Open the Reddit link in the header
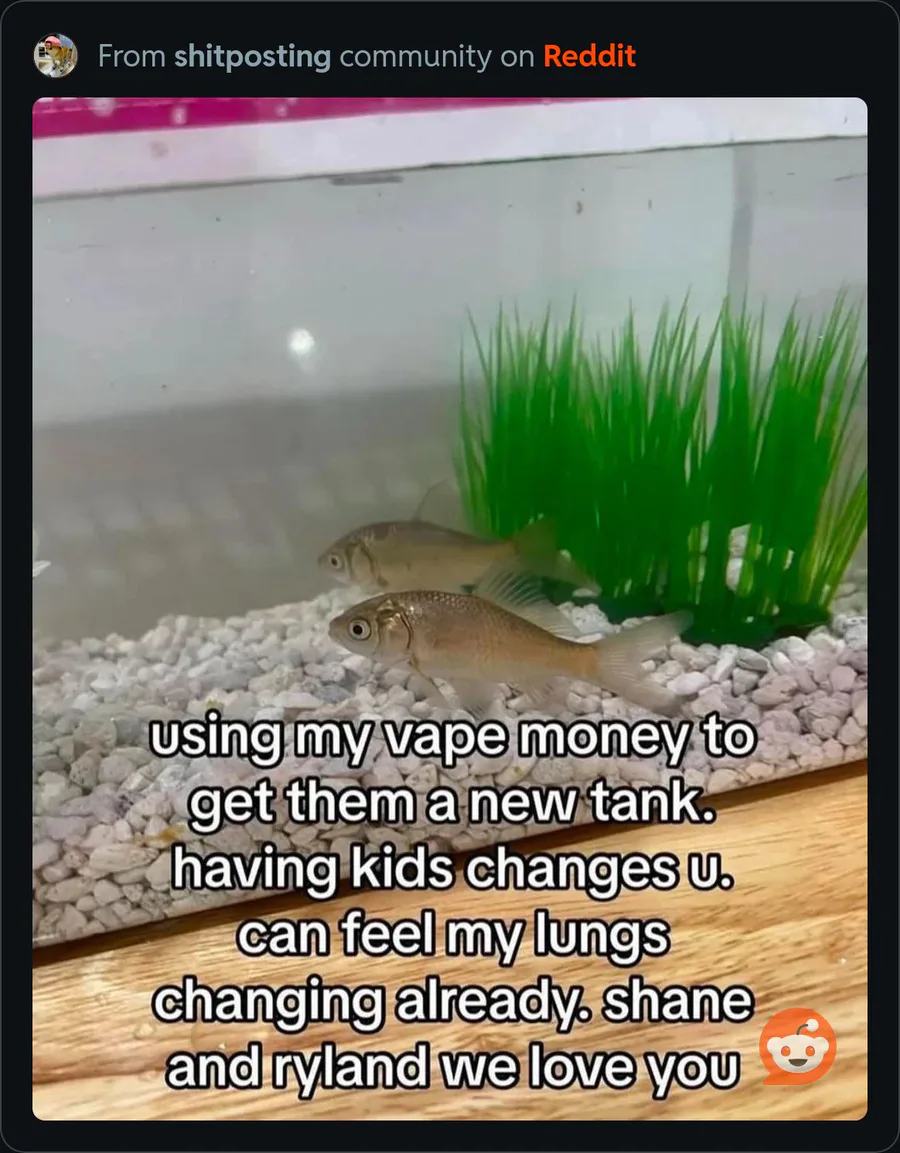Image resolution: width=900 pixels, height=1153 pixels. coord(589,56)
